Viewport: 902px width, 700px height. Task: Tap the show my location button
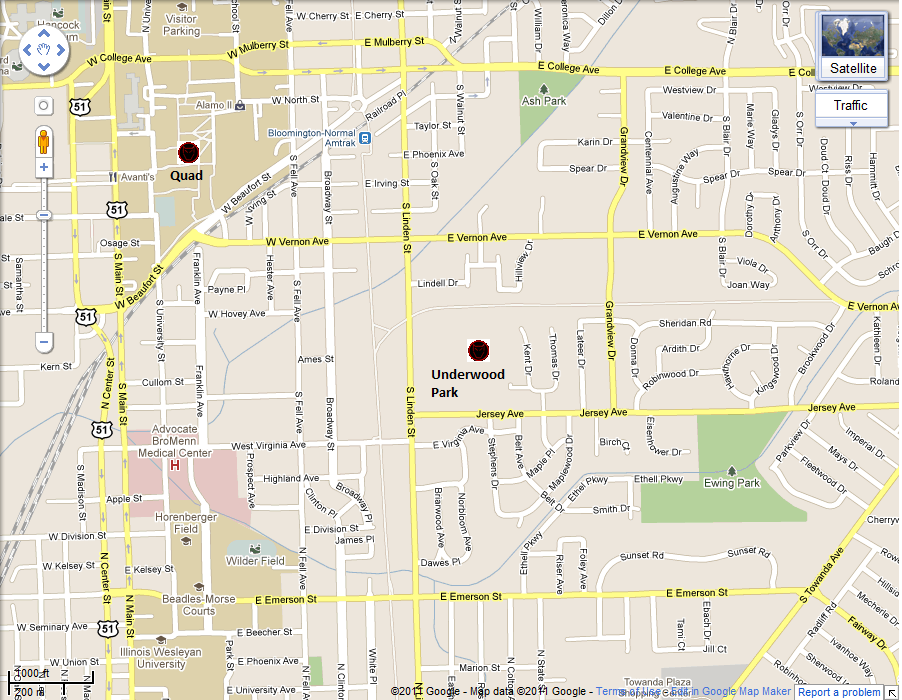pyautogui.click(x=44, y=105)
